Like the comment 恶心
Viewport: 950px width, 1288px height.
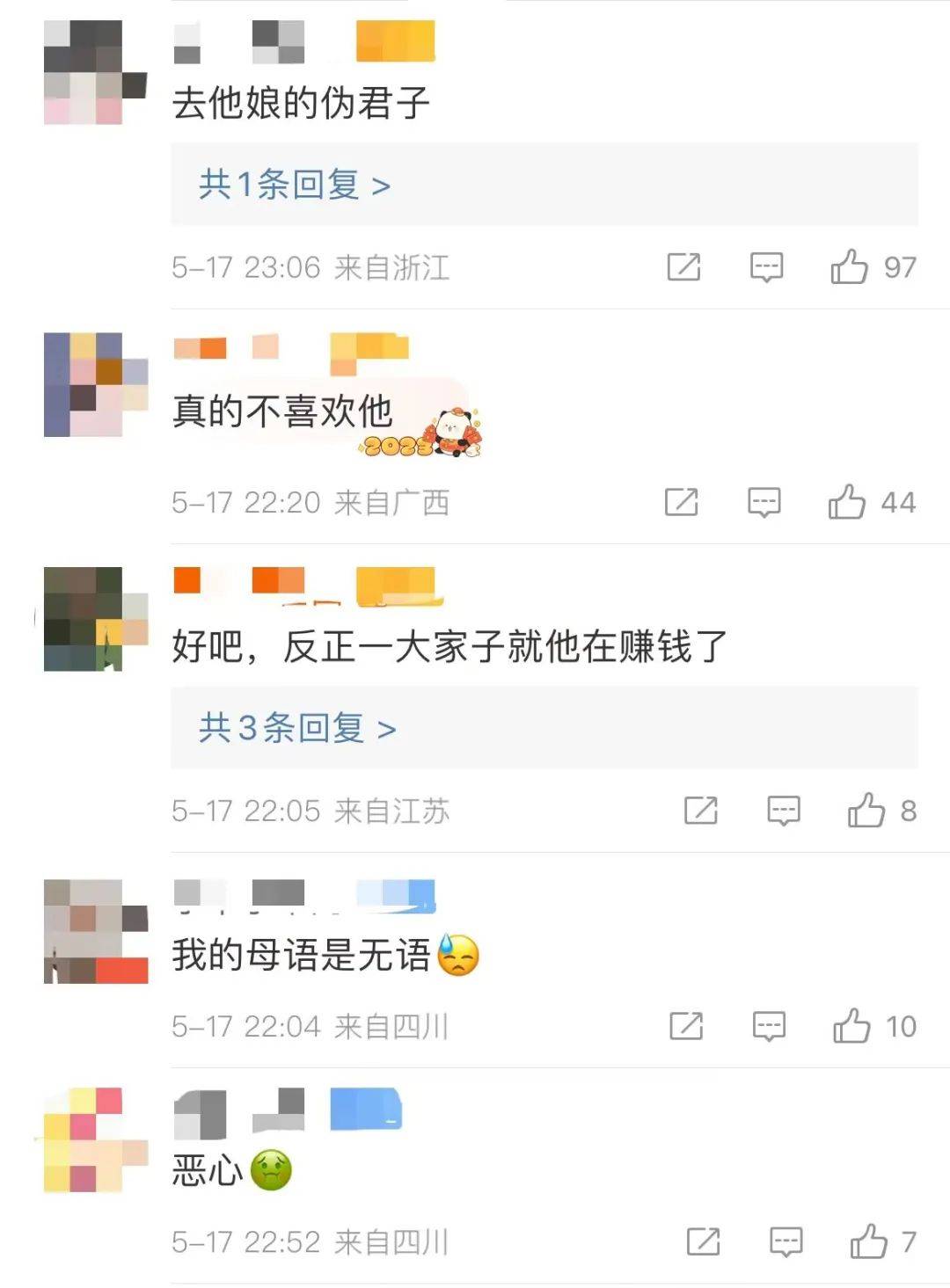[868, 1241]
